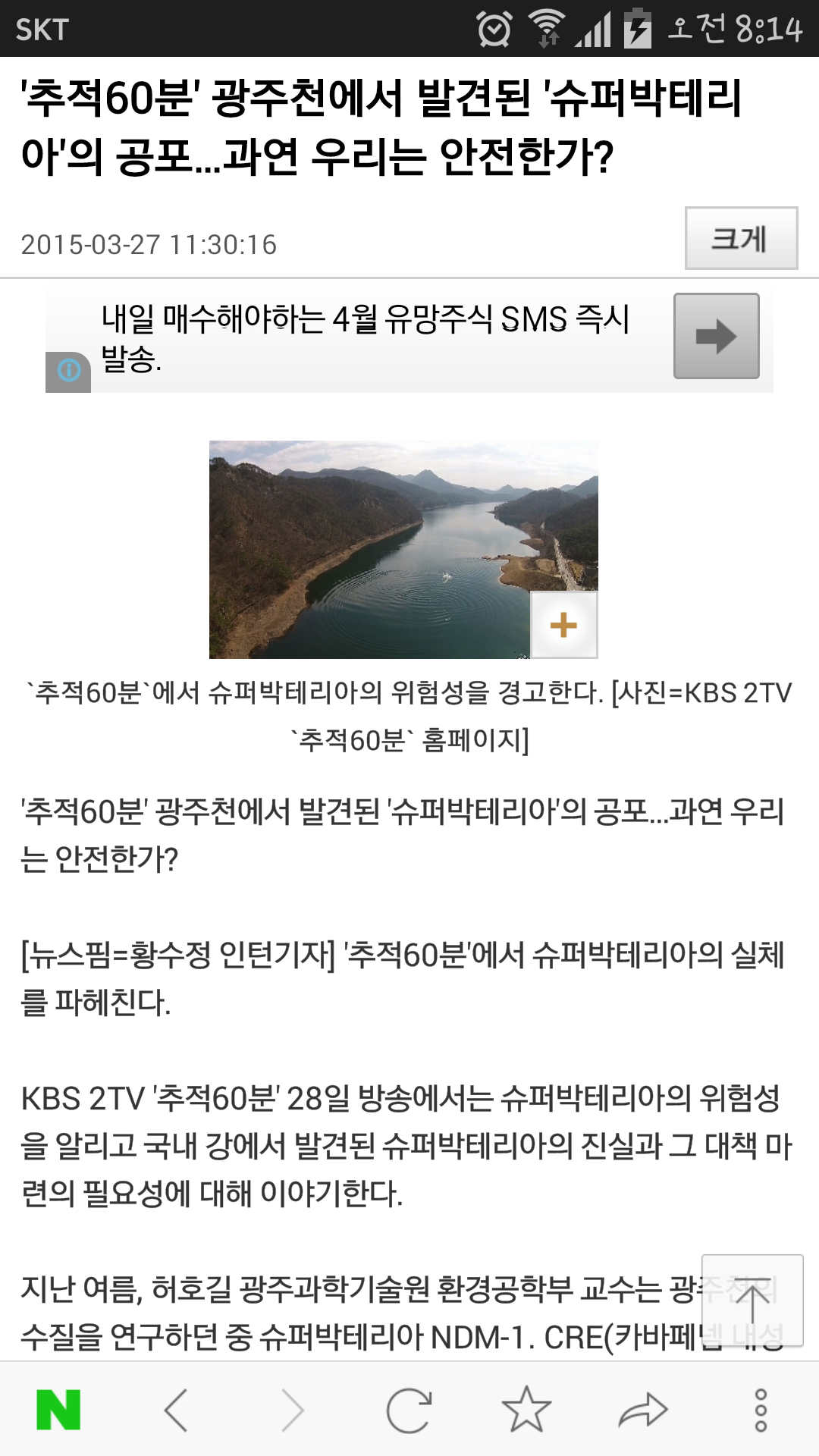Reload the current article page

coord(409,1410)
